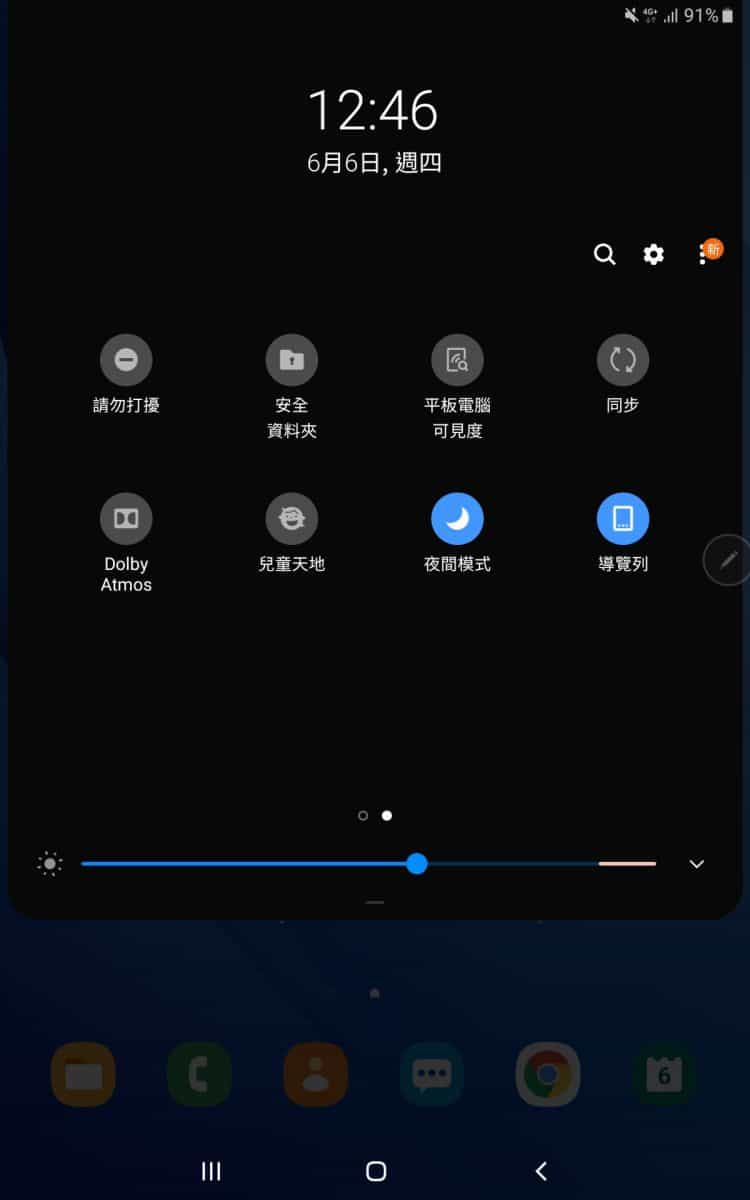Tap the brightness slider handle
This screenshot has height=1200, width=750.
click(x=417, y=863)
